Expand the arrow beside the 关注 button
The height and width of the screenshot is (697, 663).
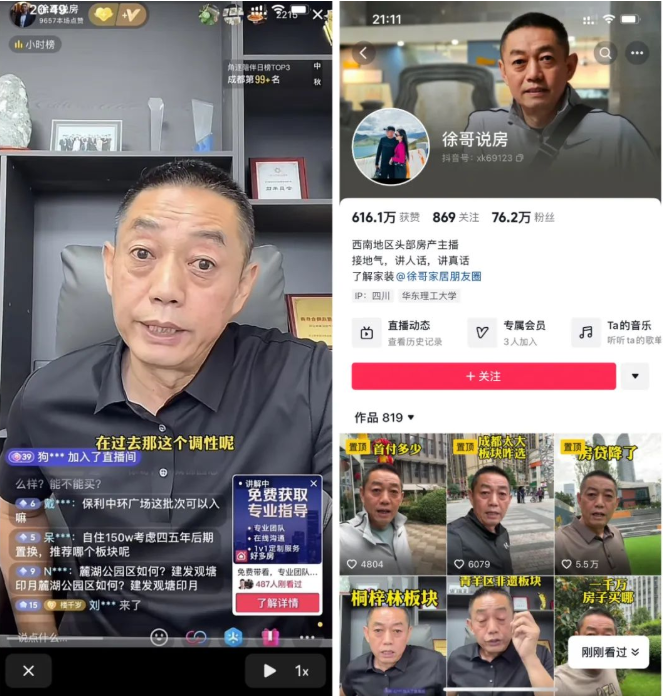634,376
